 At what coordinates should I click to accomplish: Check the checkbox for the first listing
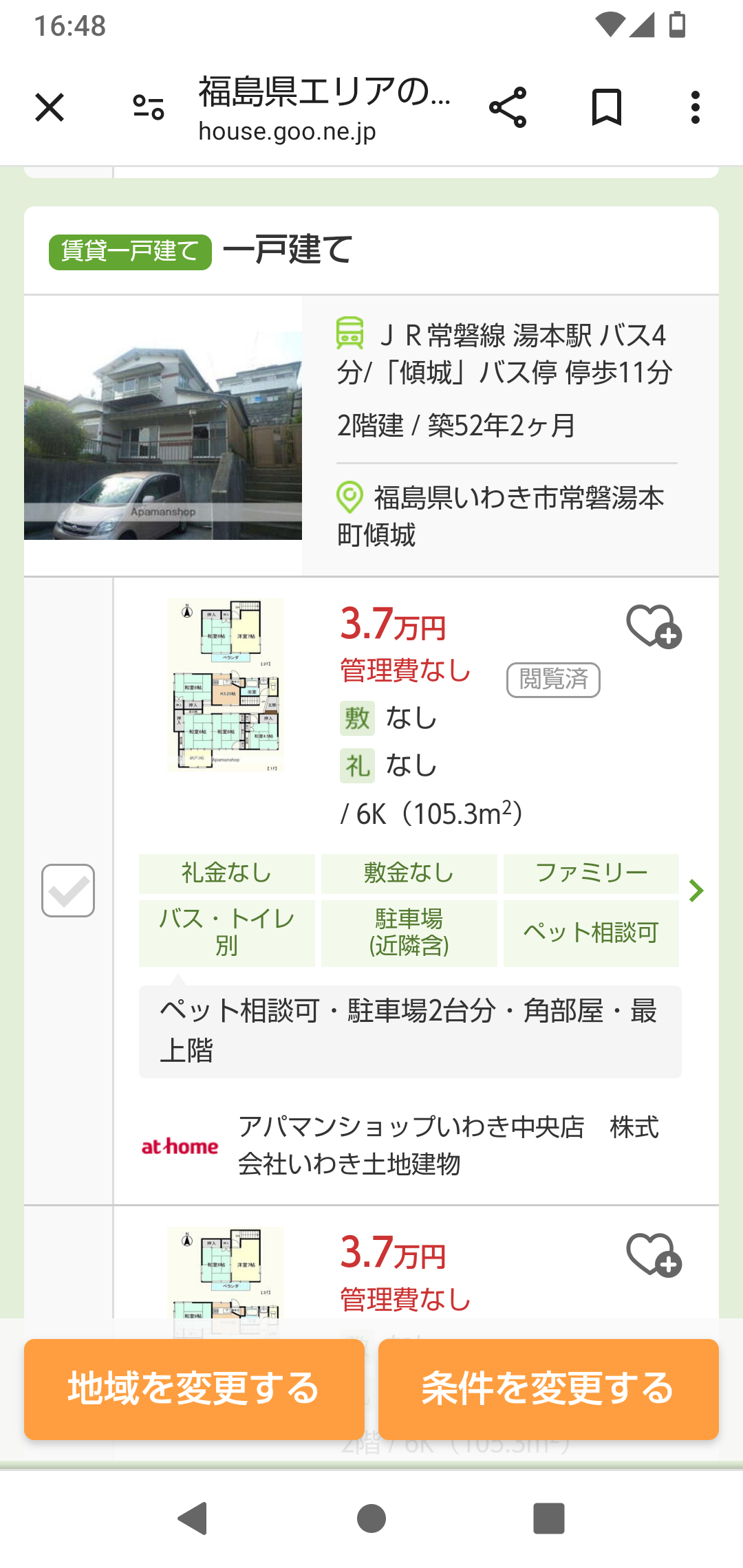[x=68, y=891]
